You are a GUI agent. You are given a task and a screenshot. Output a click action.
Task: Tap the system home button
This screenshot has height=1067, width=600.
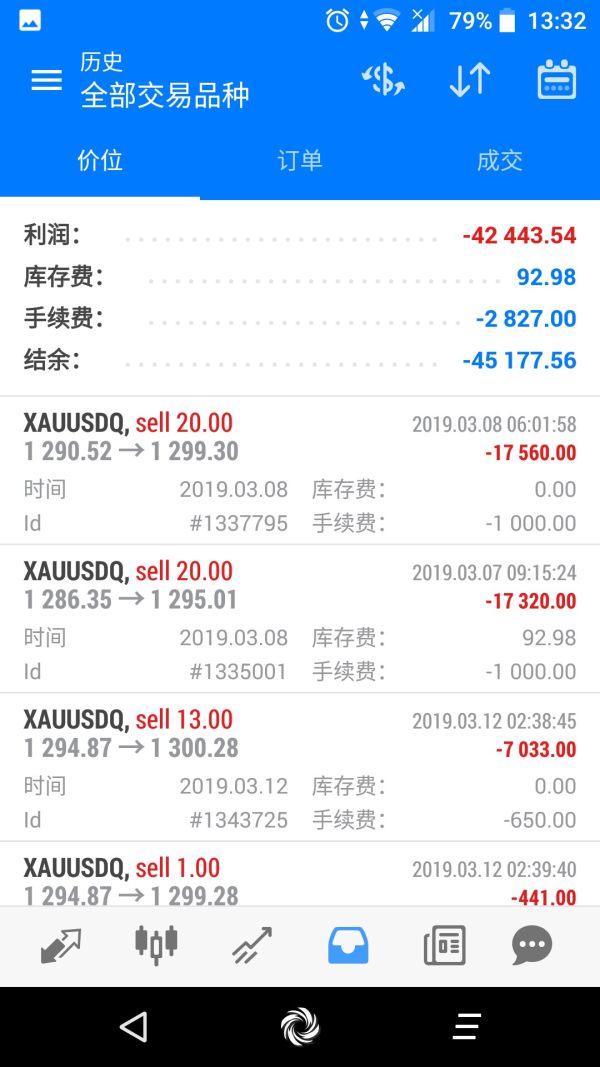pos(300,1027)
